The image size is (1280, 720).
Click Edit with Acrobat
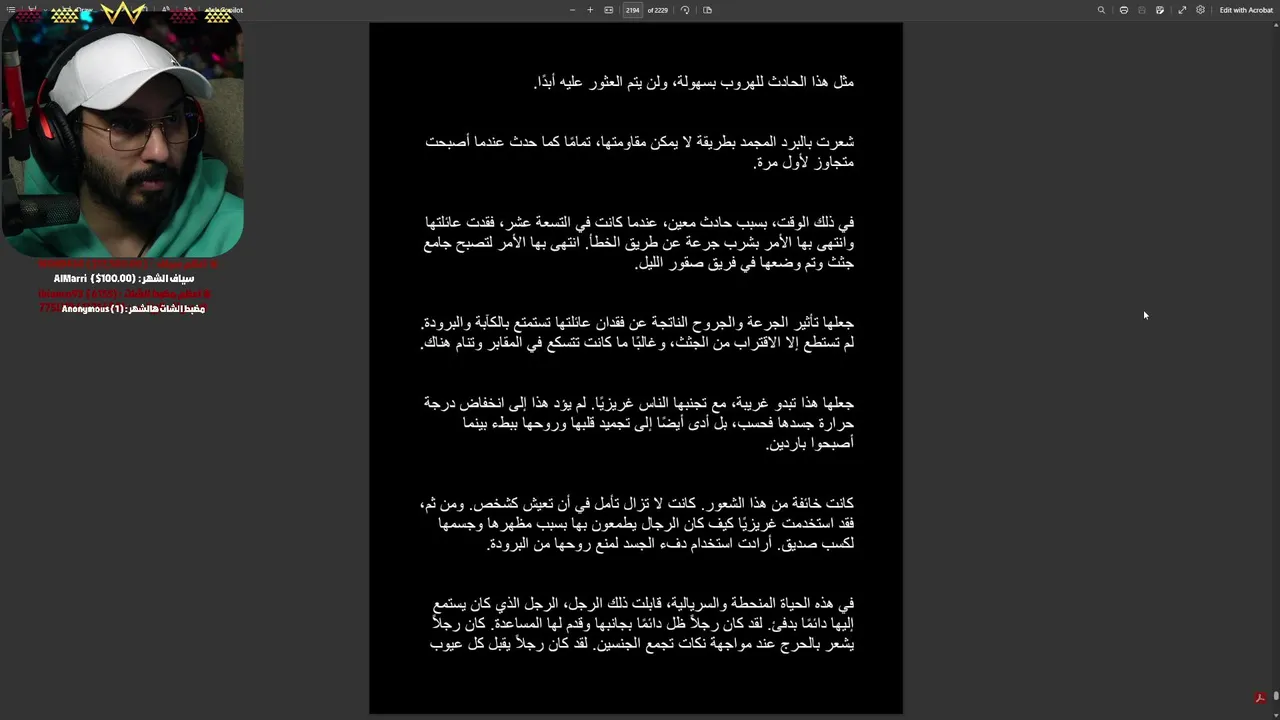1246,10
